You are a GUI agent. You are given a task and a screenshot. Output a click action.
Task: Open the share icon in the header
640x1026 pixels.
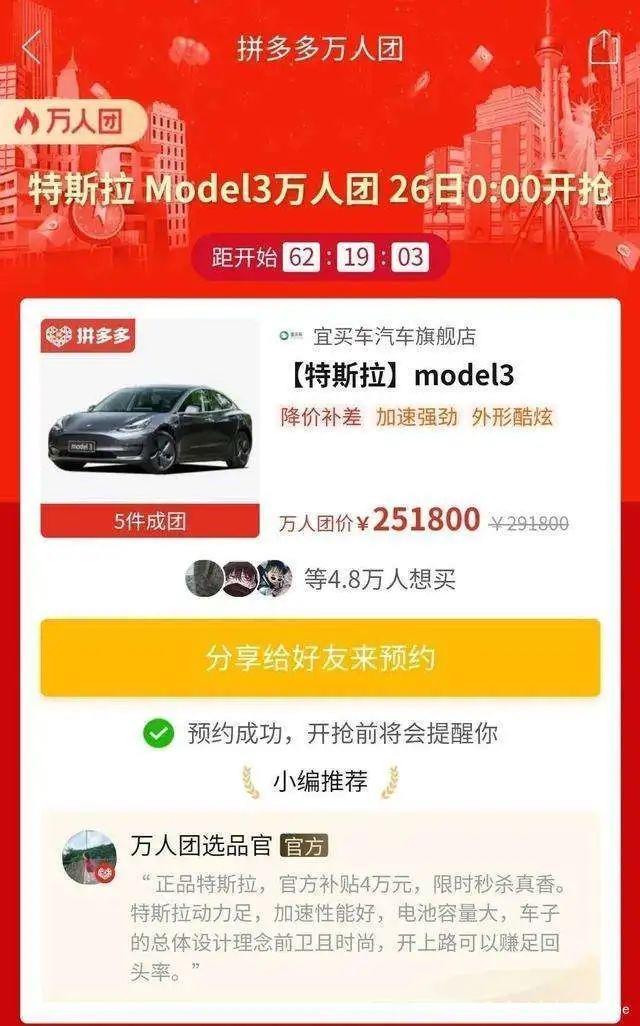603,47
